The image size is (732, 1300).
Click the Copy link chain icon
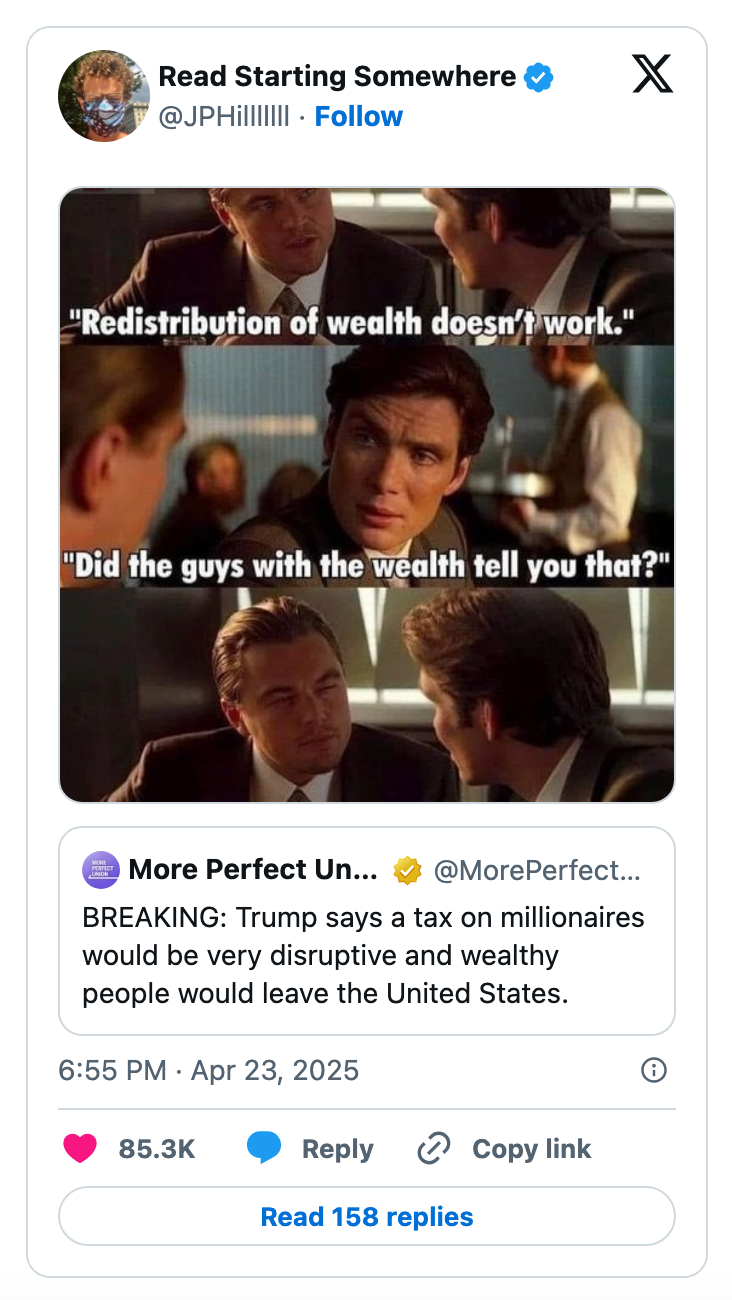point(432,1149)
